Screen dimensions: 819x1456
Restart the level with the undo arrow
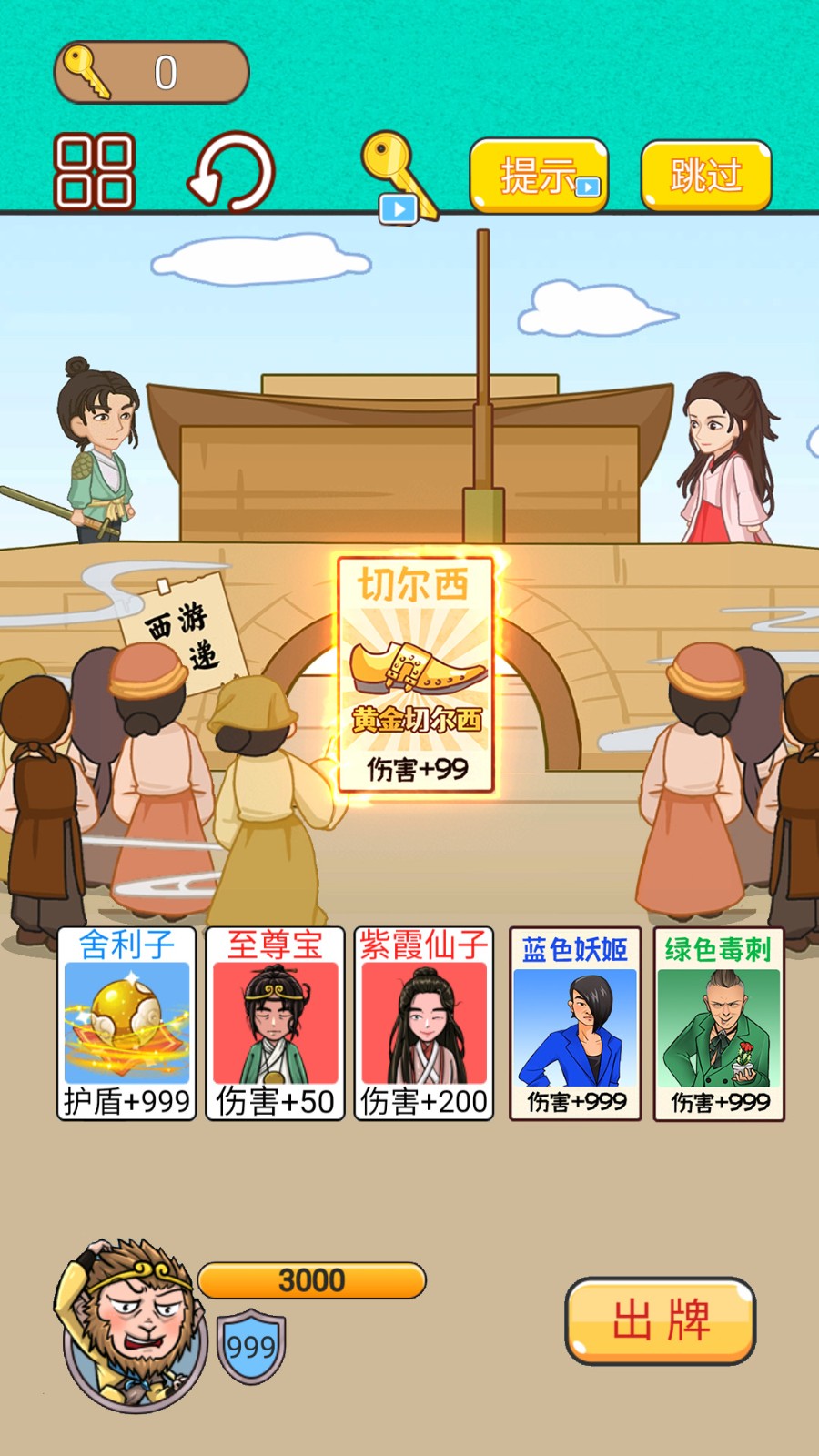[231, 171]
